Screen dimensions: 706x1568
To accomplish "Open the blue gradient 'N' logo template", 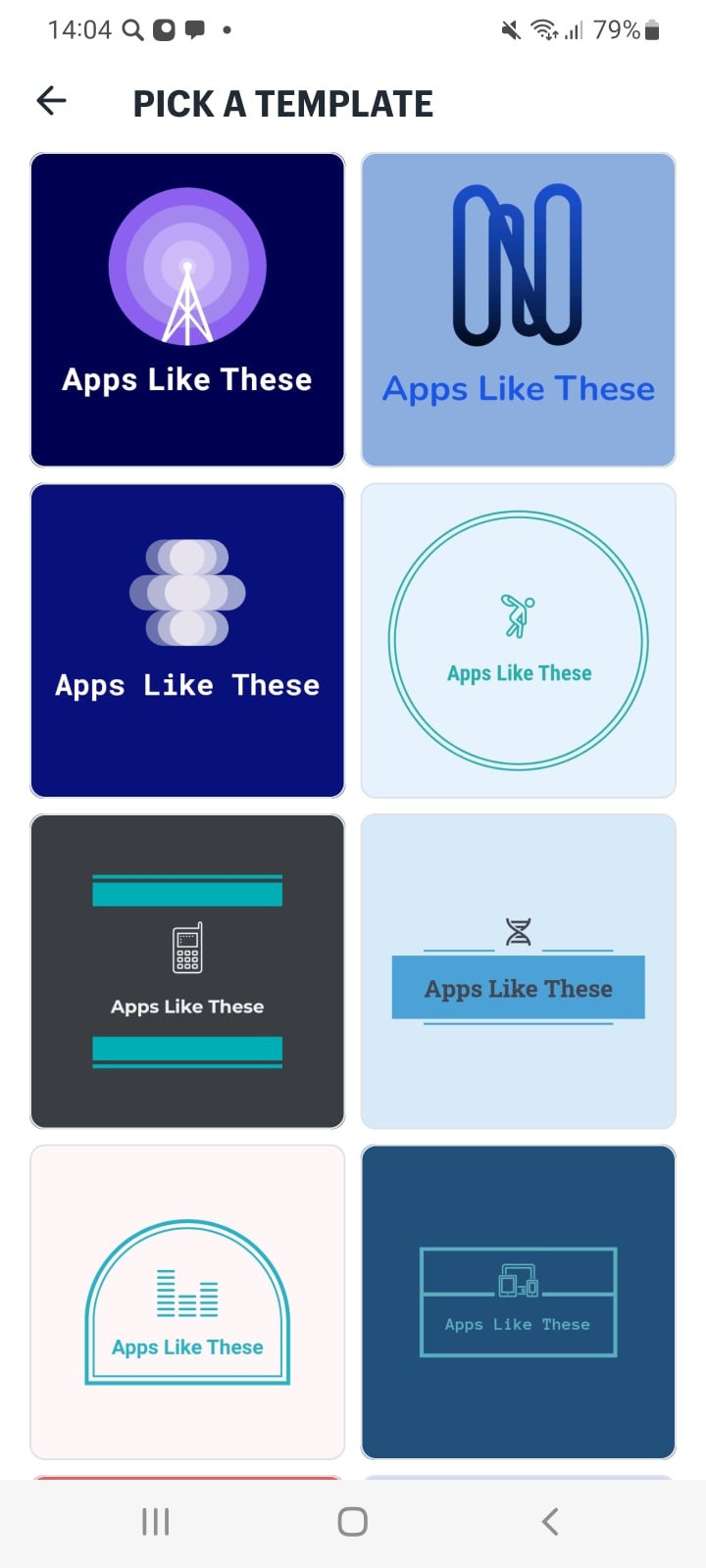I will point(518,309).
